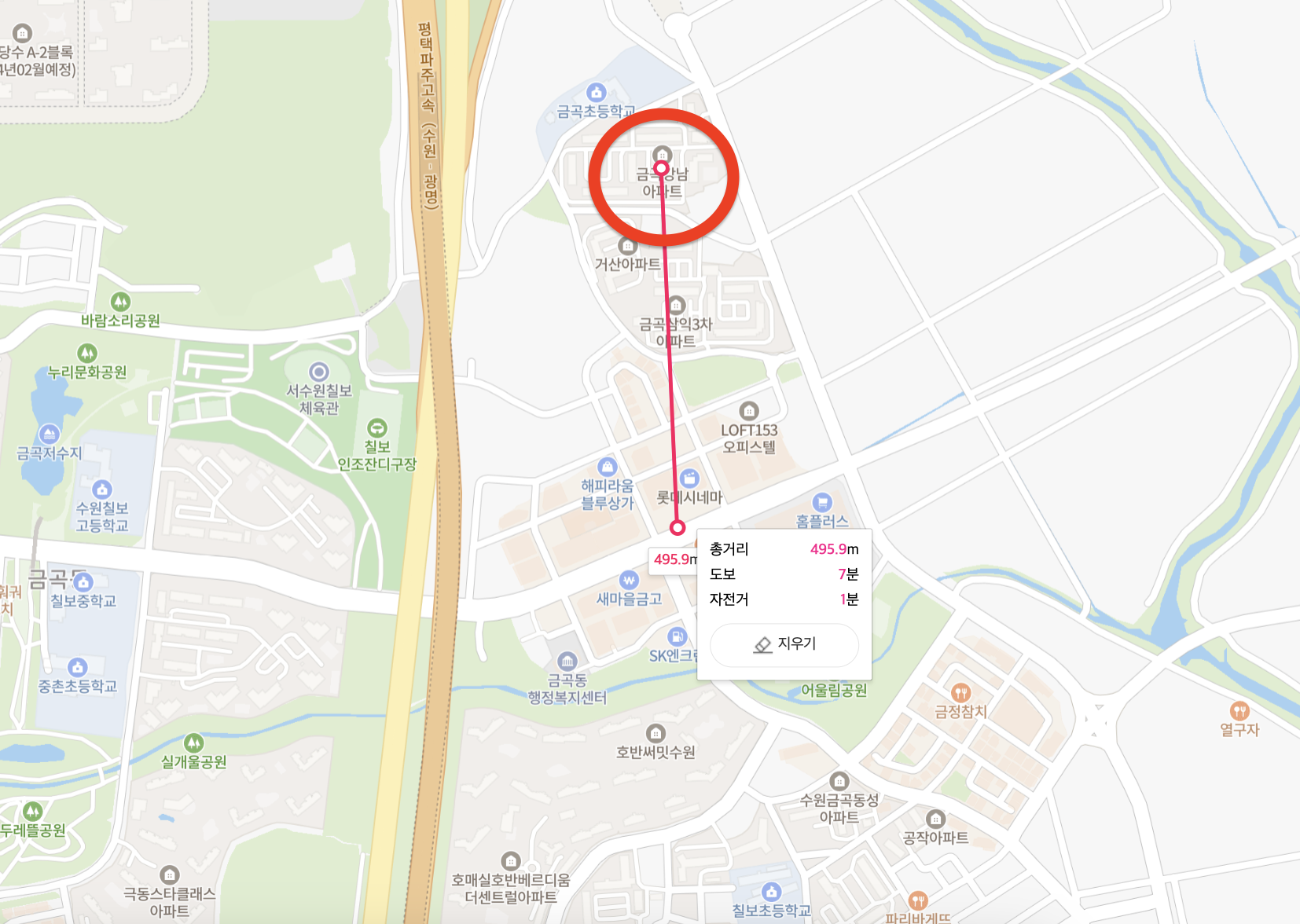Open the 홈플러스 store marker

click(x=822, y=501)
